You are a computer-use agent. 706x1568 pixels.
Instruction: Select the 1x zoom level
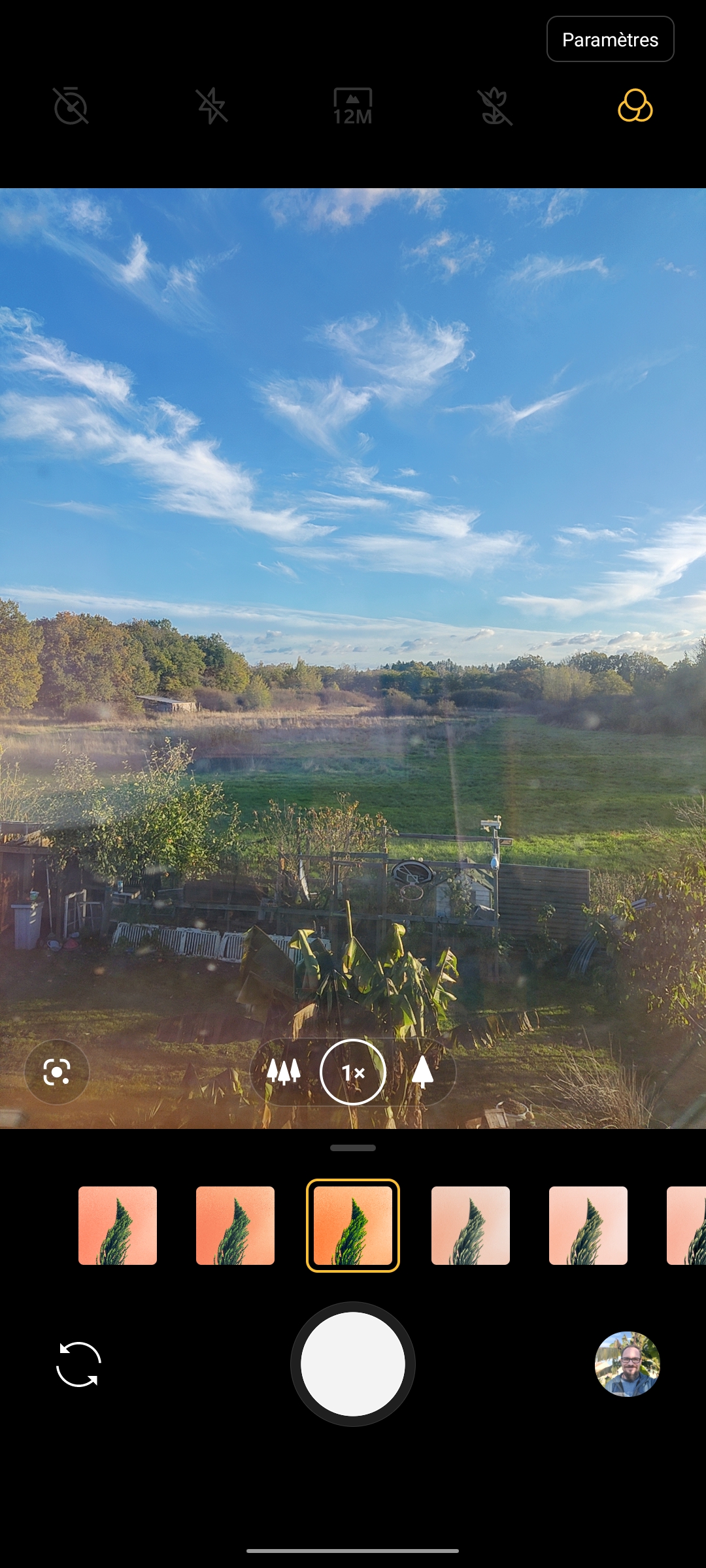click(x=353, y=1072)
